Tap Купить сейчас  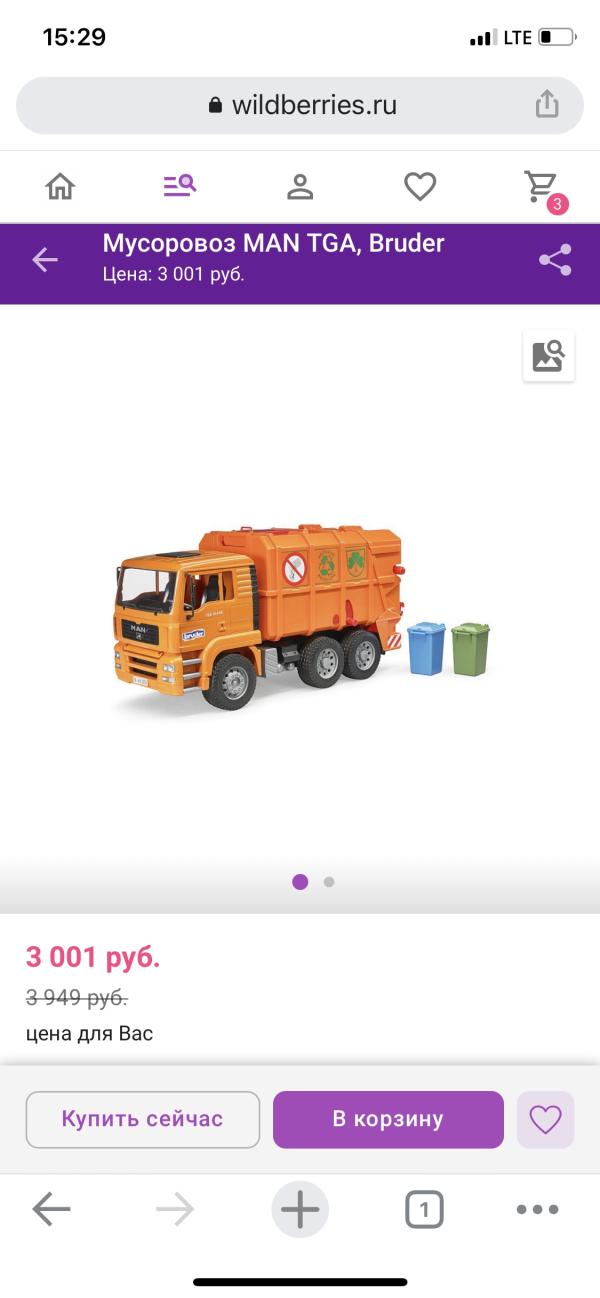tap(142, 1119)
